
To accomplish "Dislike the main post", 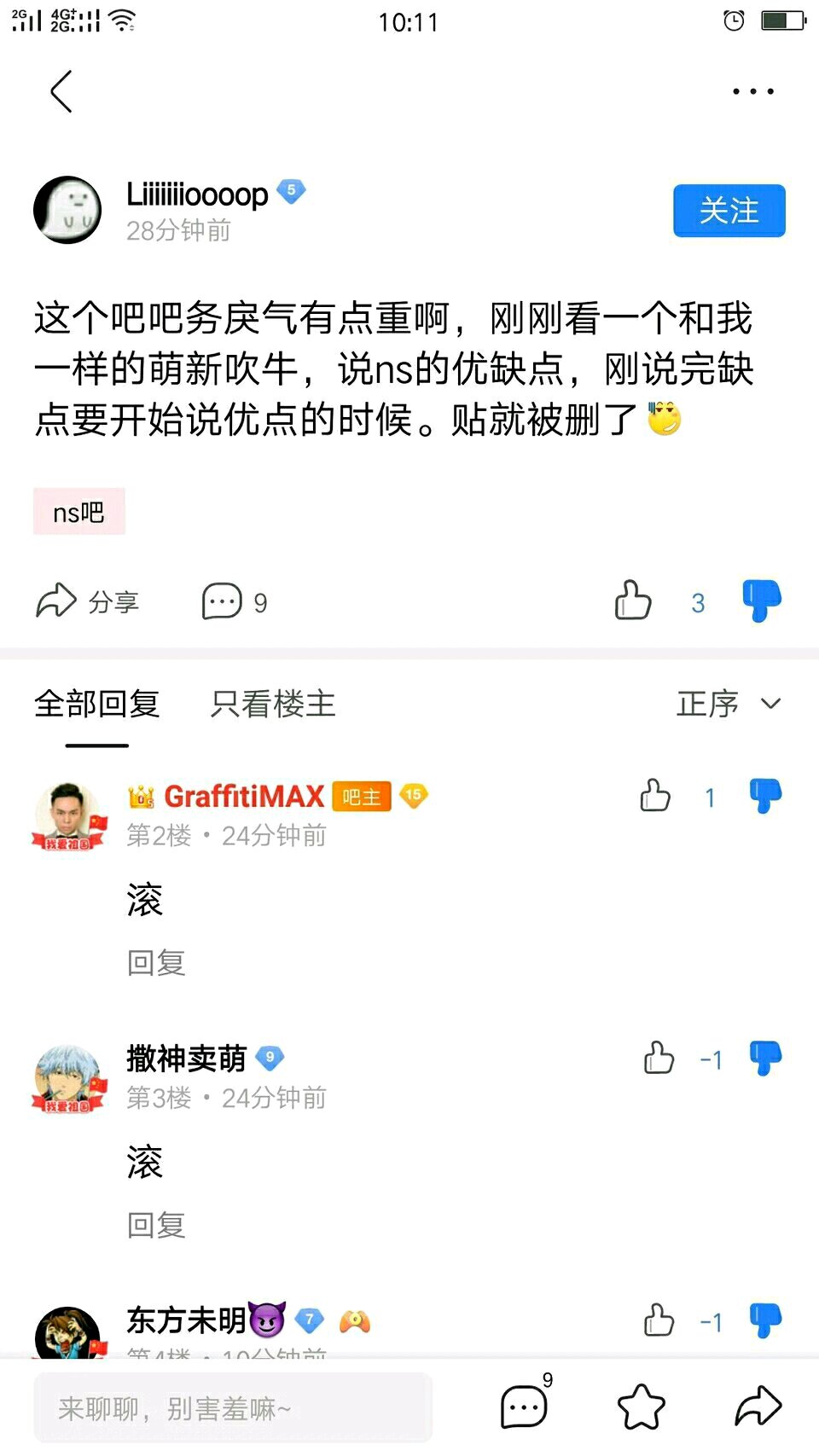I will coord(762,600).
